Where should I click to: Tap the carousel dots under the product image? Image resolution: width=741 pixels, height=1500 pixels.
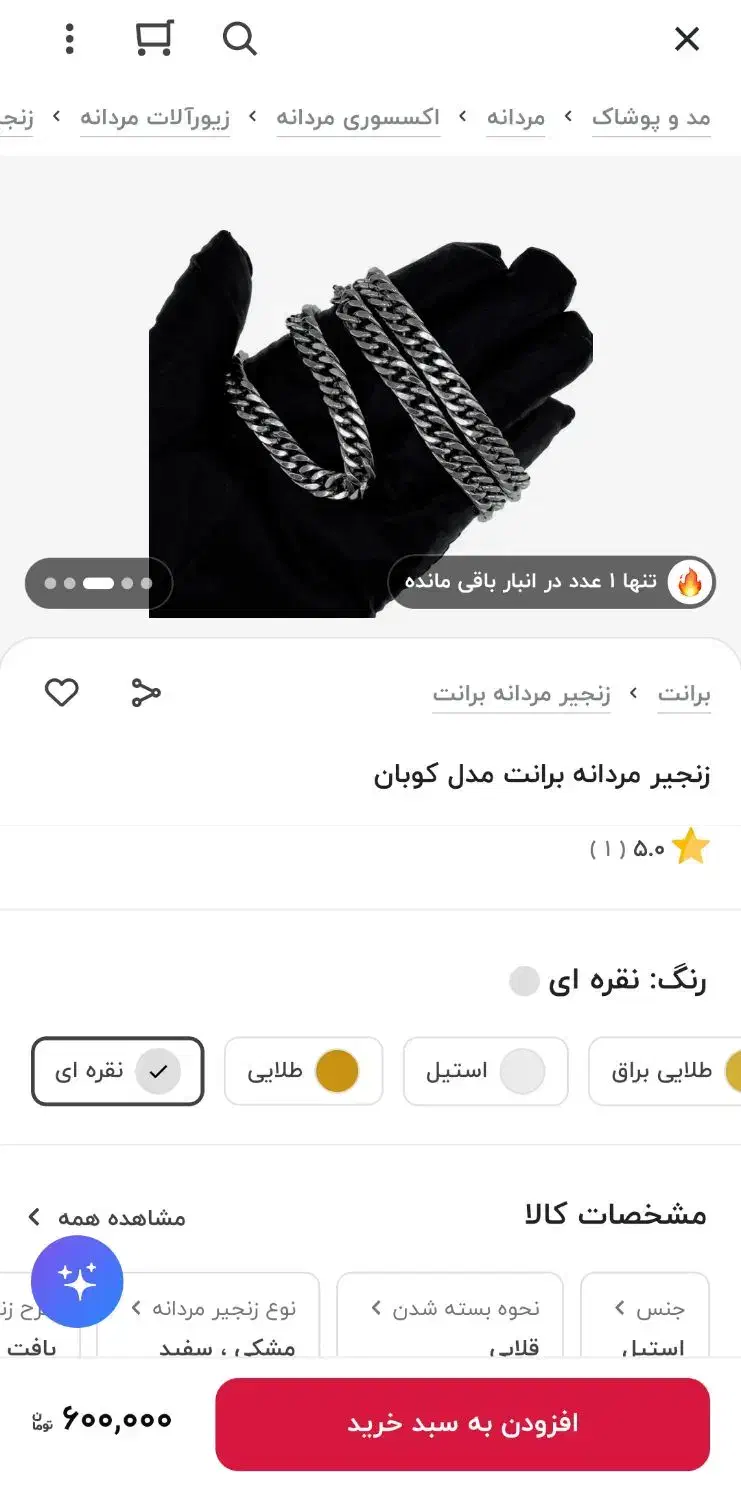click(98, 582)
